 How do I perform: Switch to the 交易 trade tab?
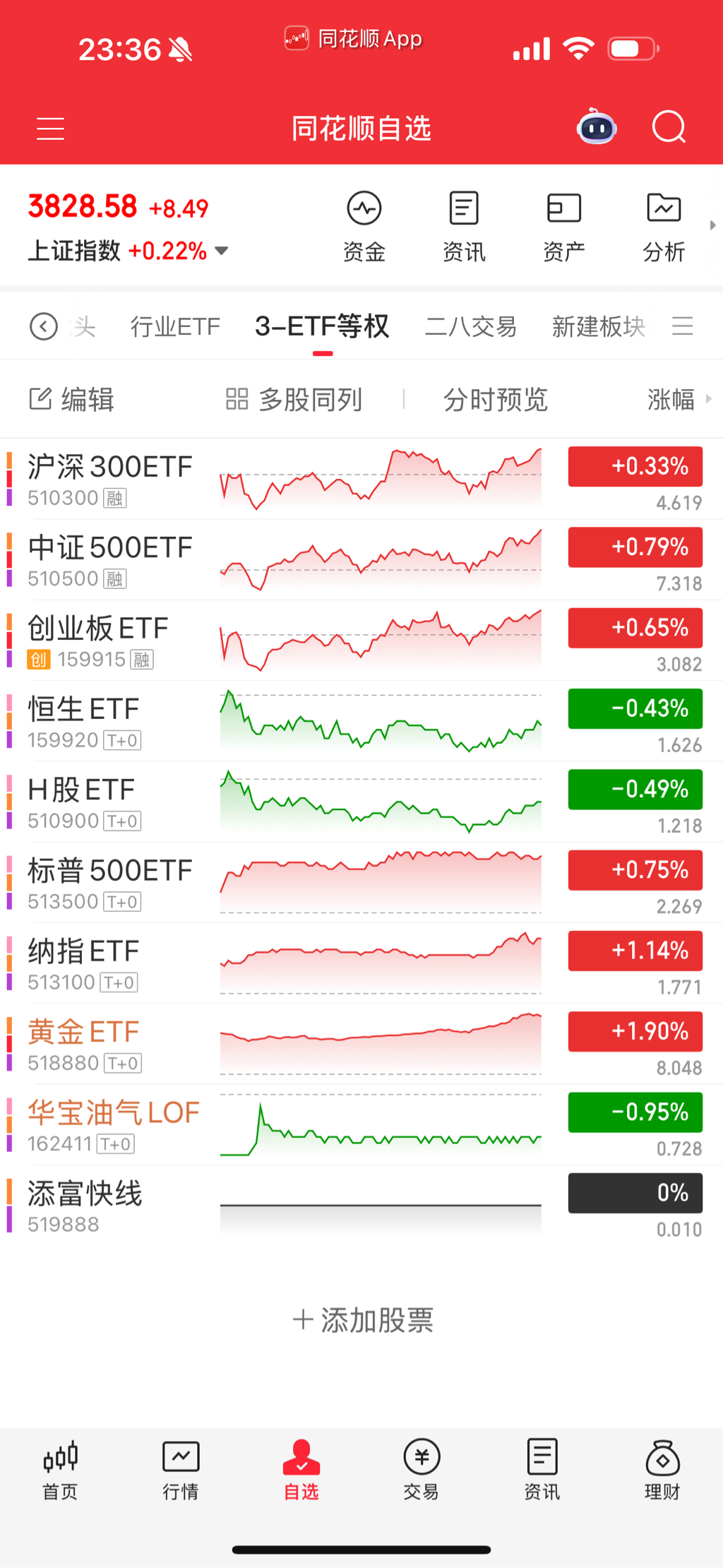tap(422, 1471)
